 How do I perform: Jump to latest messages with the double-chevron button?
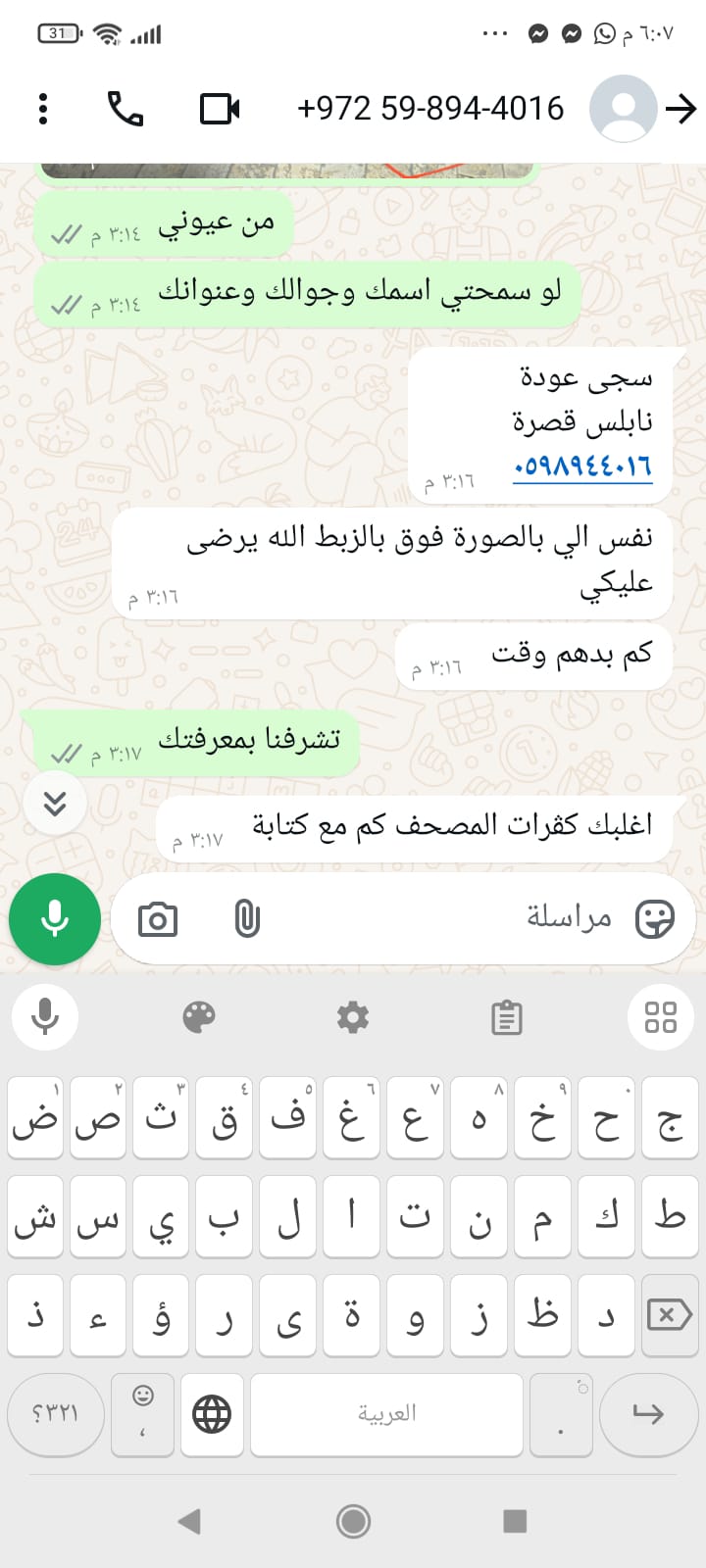[x=55, y=804]
